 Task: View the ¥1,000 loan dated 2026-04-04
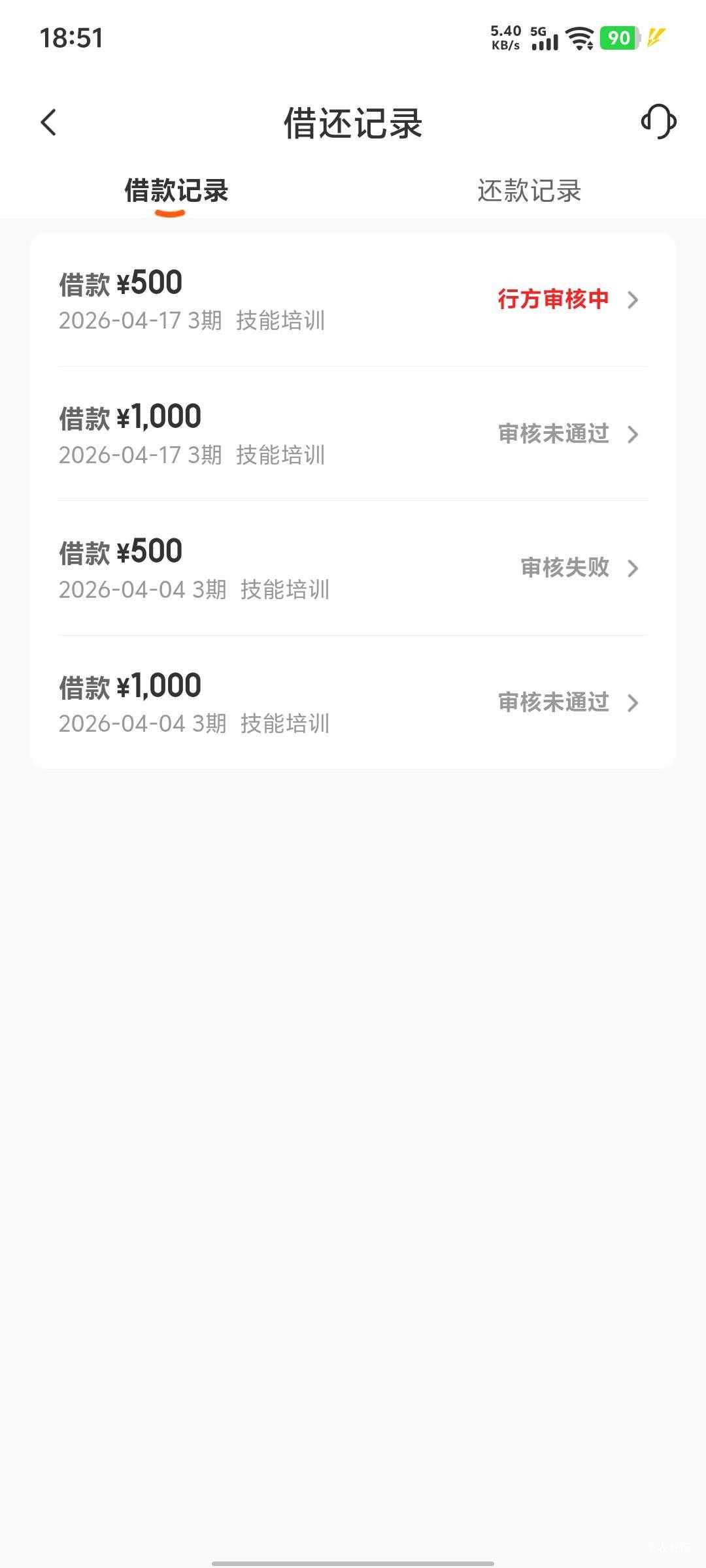353,703
